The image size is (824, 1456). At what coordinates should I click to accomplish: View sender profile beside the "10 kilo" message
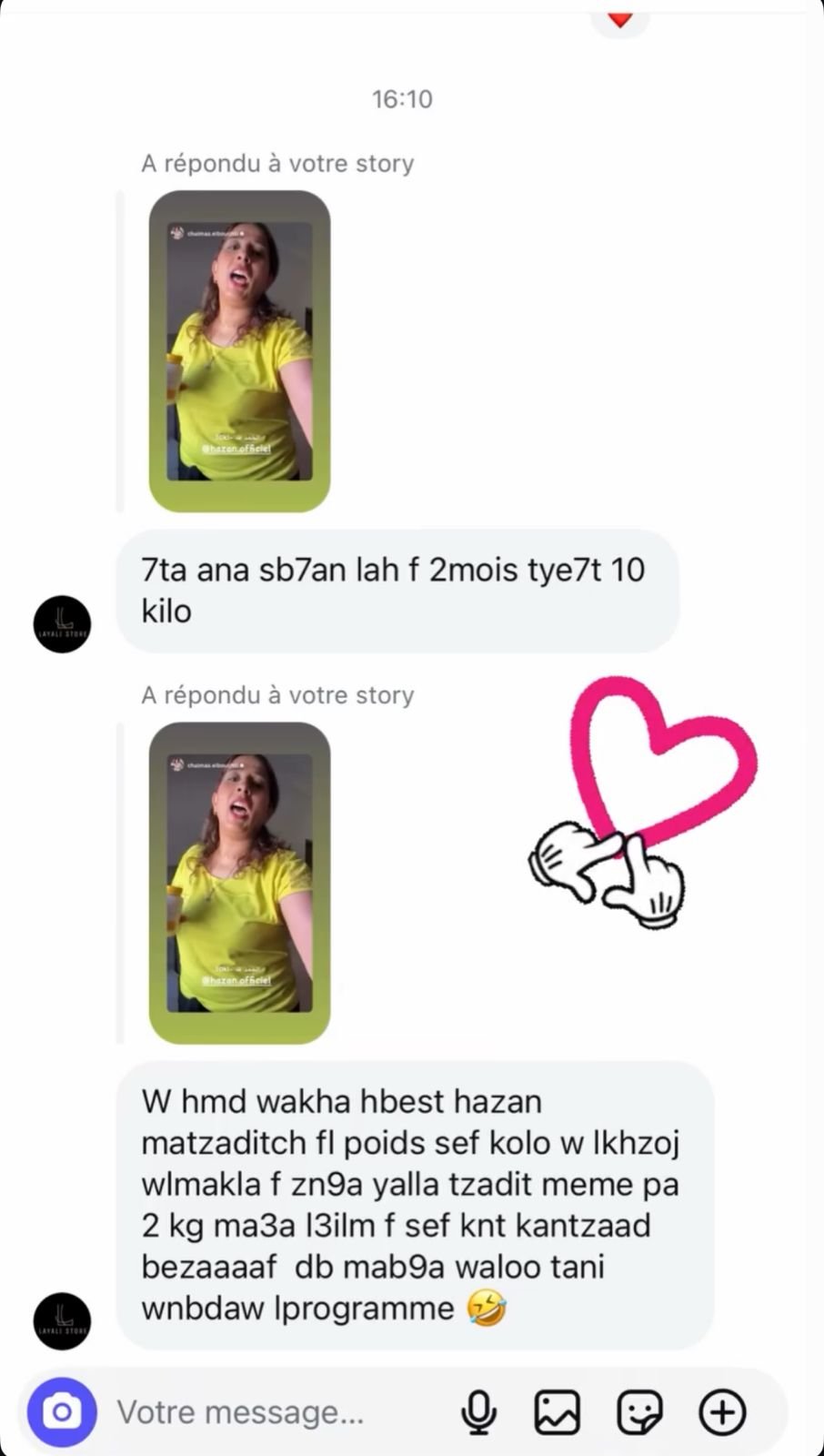(63, 623)
